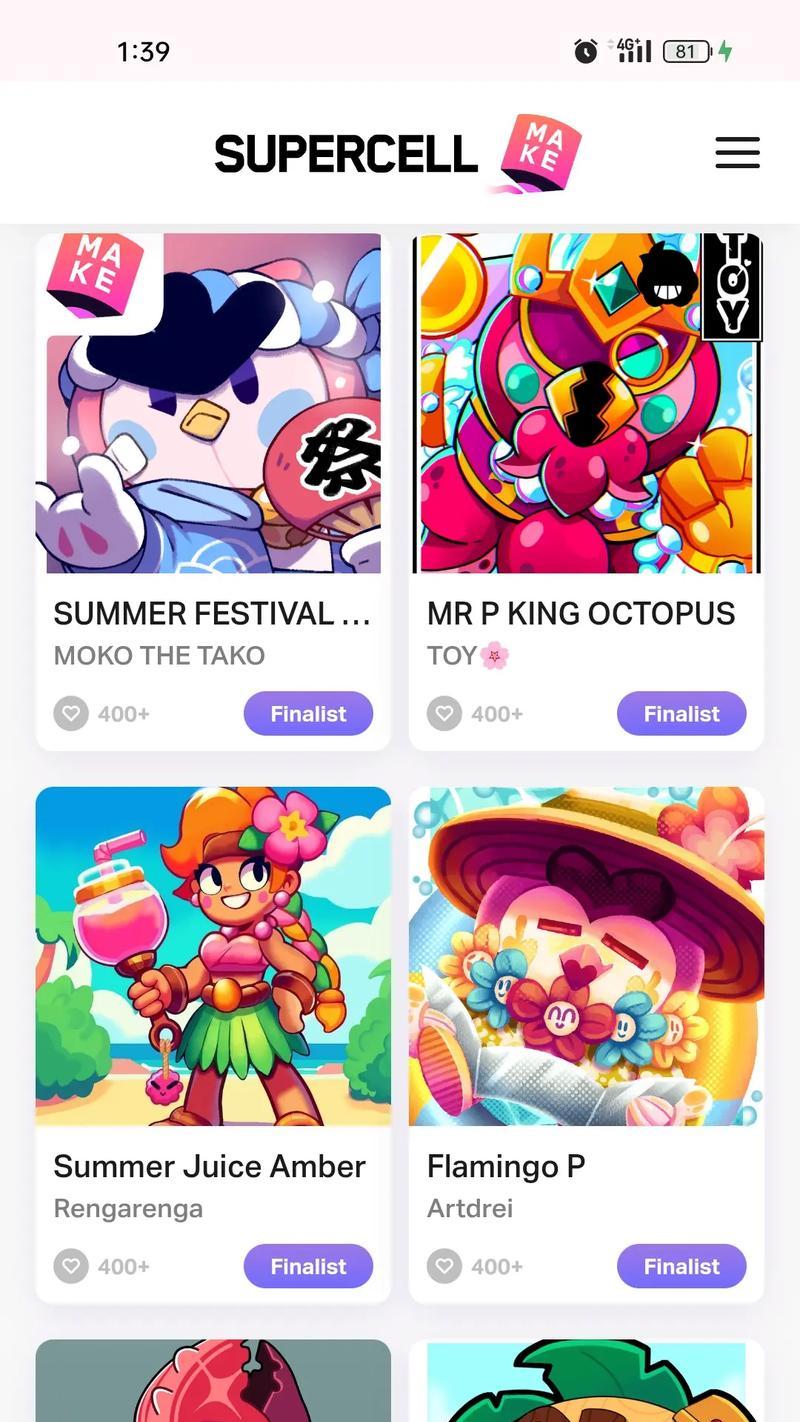Like Summer Juice Amber

[71, 1266]
